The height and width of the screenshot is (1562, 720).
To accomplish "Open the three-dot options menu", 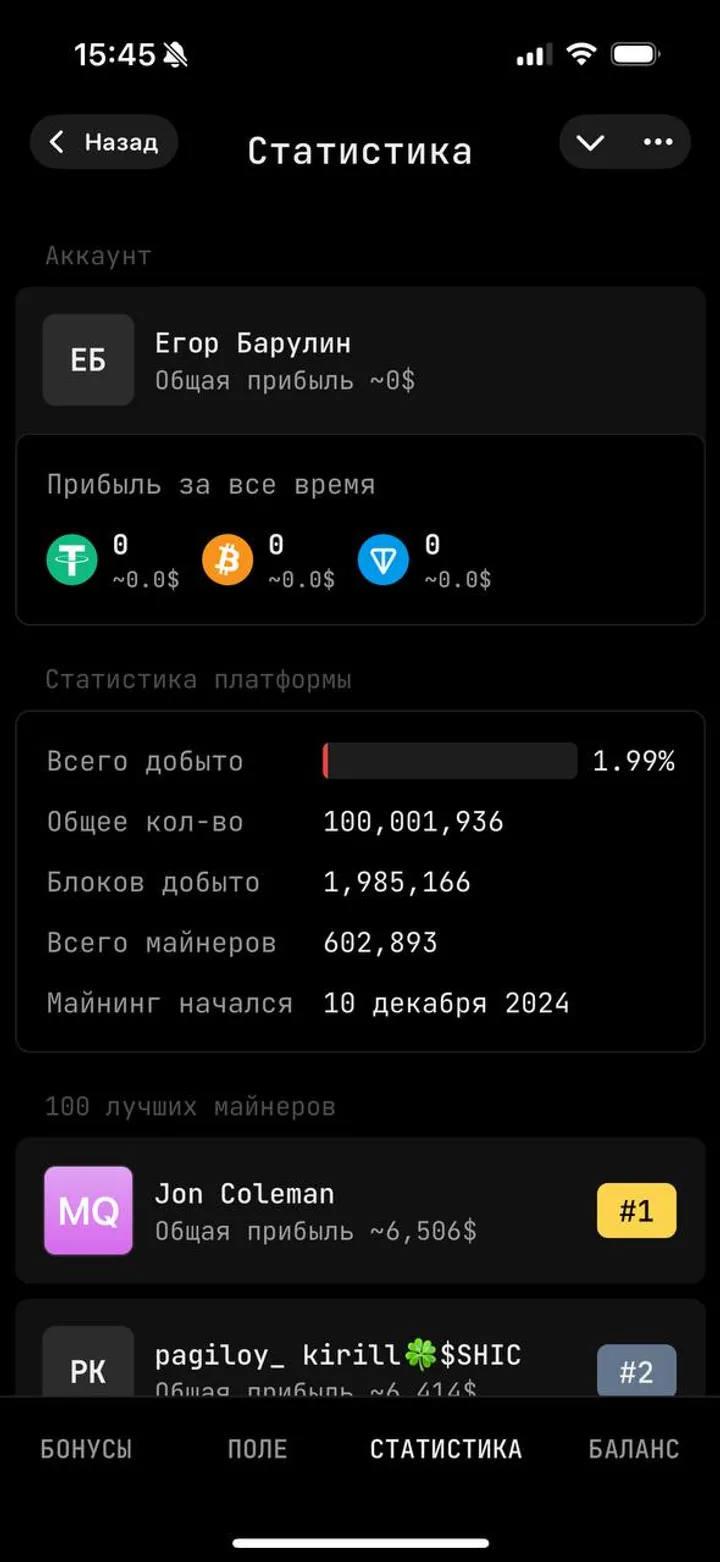I will click(657, 142).
